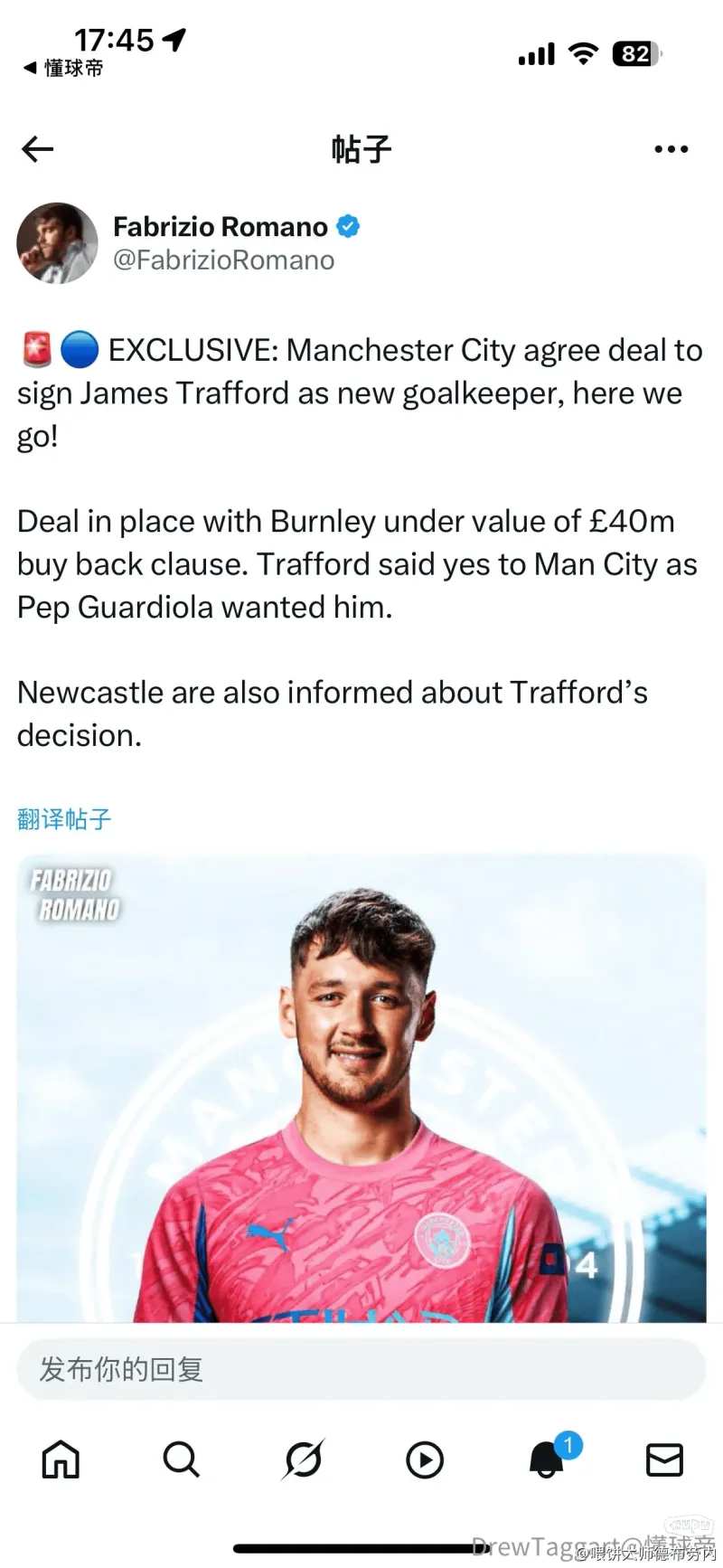
Task: Open the messages envelope tab
Action: (x=664, y=1459)
